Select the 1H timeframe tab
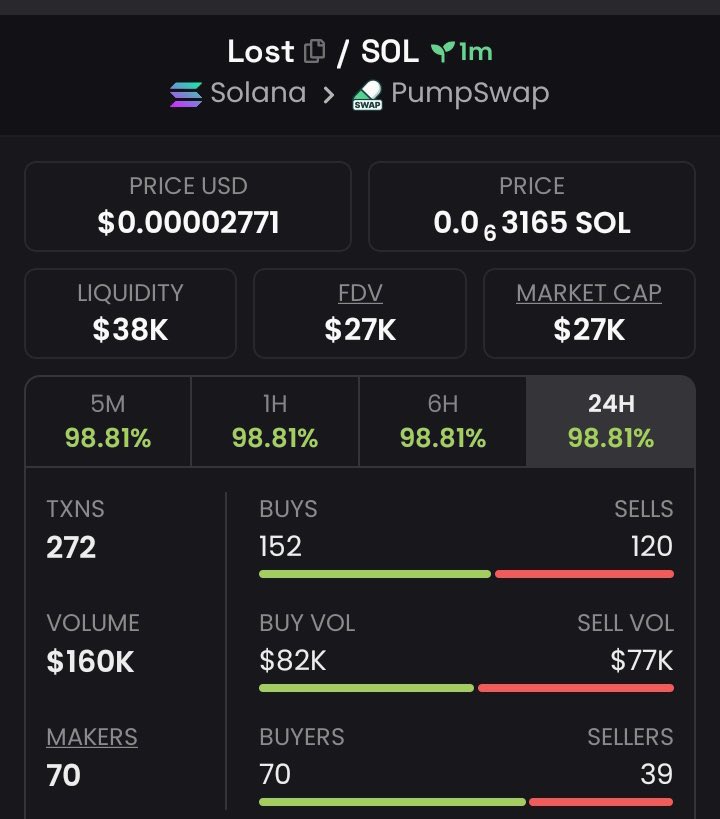The height and width of the screenshot is (819, 720). point(274,421)
